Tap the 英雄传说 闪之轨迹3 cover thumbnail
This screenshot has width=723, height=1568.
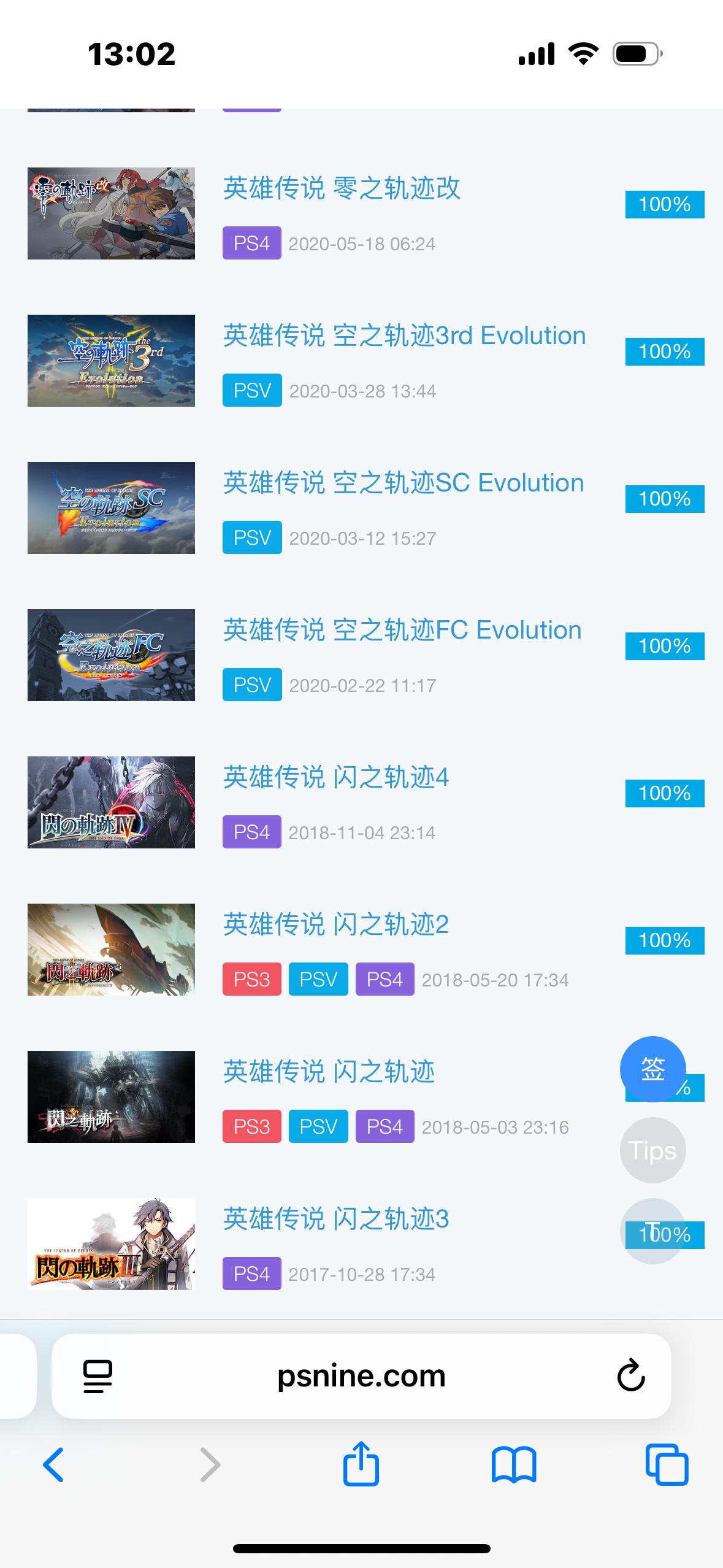111,1243
